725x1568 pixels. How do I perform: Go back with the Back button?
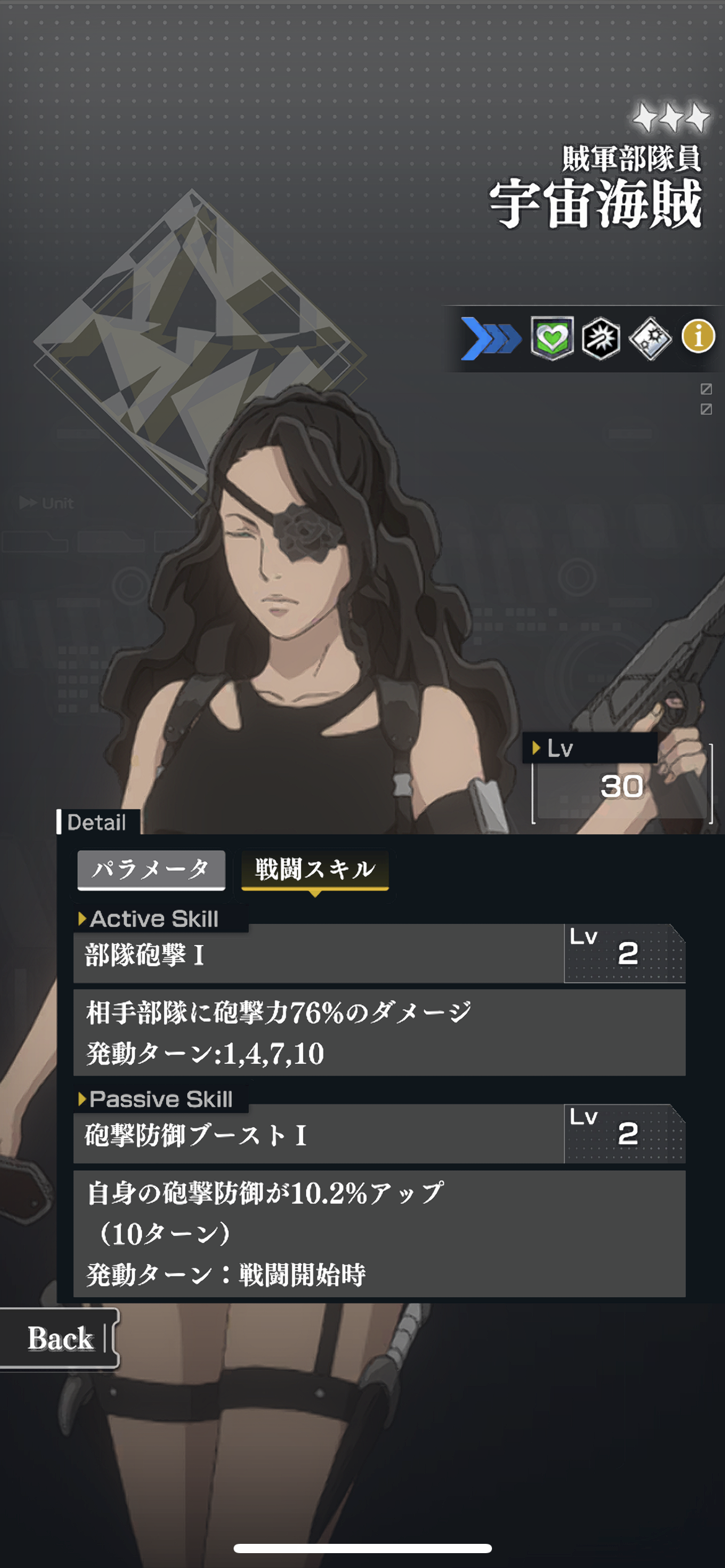point(59,1338)
